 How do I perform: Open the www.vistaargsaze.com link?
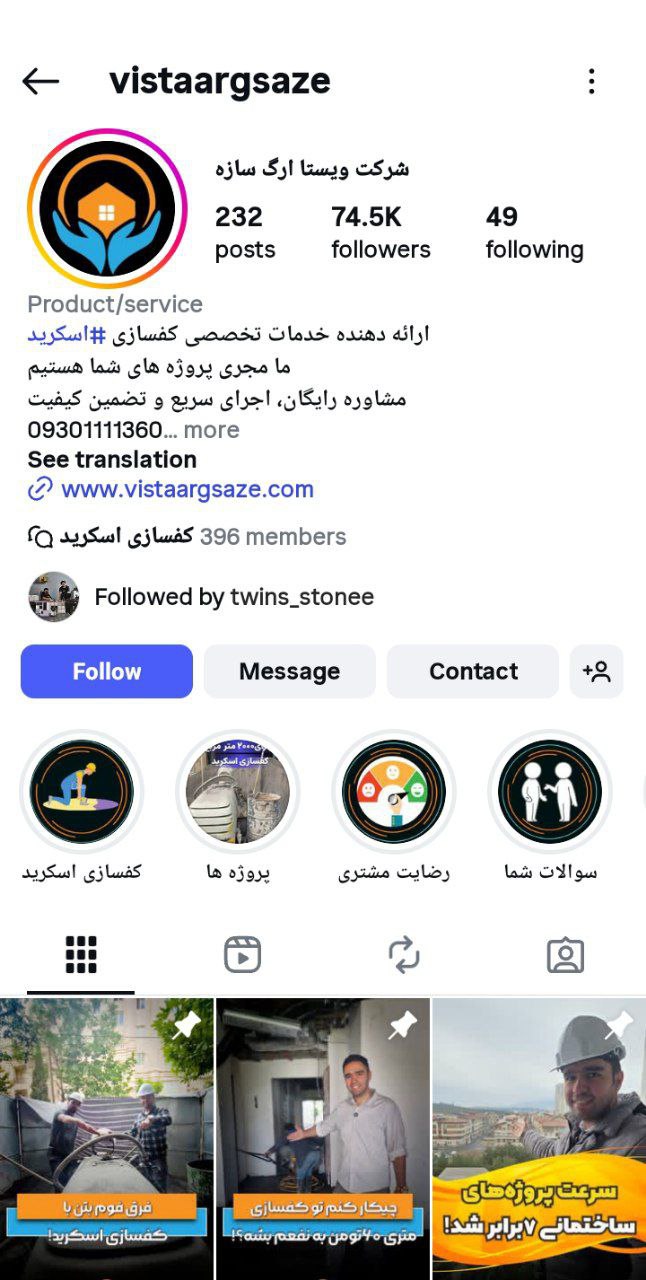(187, 490)
